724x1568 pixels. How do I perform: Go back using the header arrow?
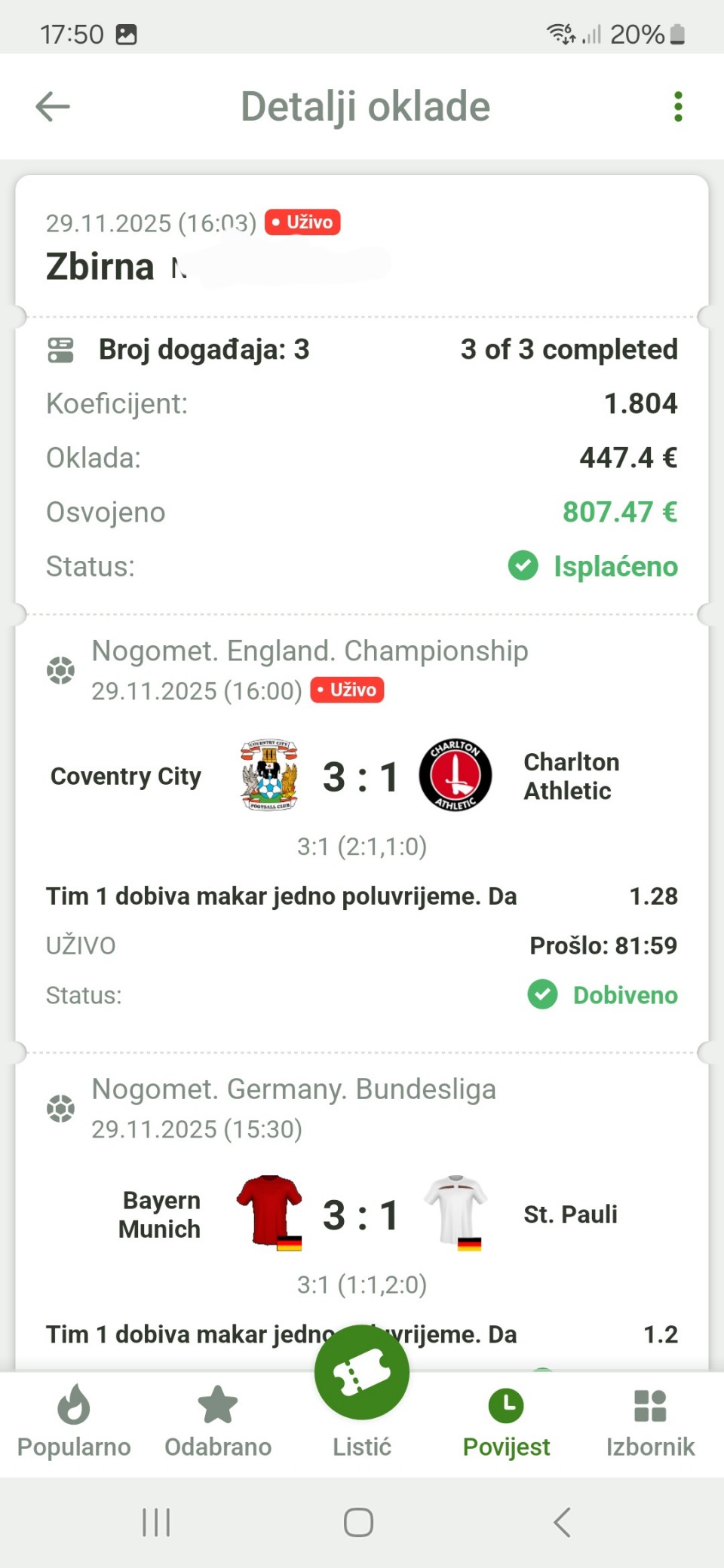point(53,106)
